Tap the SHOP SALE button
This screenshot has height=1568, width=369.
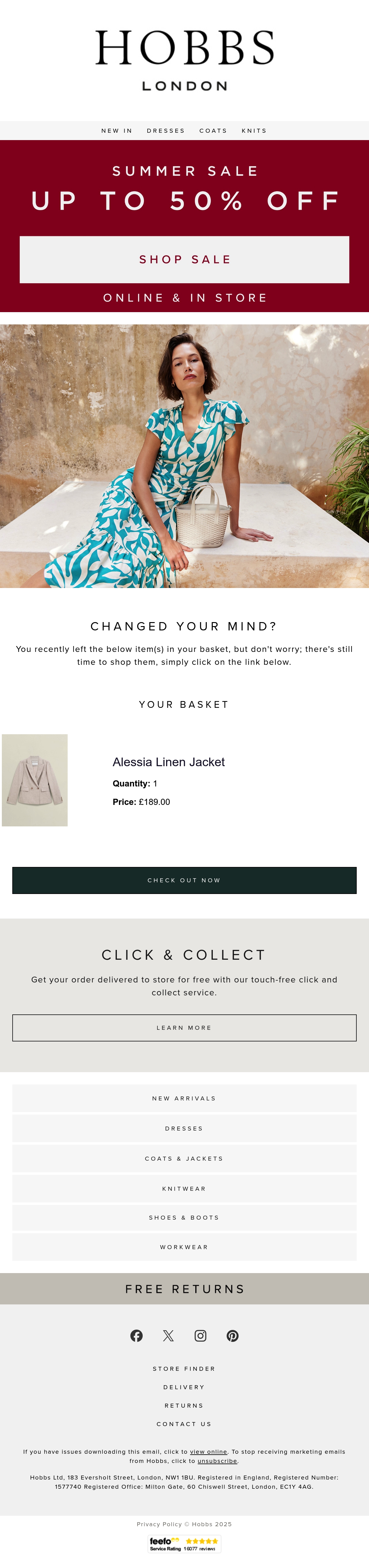pyautogui.click(x=184, y=259)
